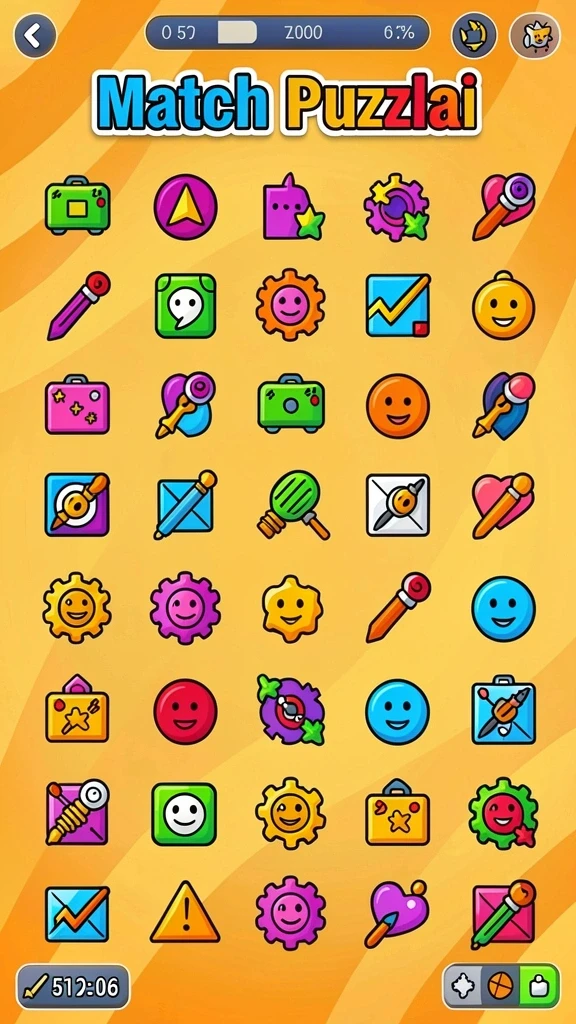The height and width of the screenshot is (1024, 576).
Task: Pick the blue chart tile with yellow line
Action: pyautogui.click(x=398, y=305)
